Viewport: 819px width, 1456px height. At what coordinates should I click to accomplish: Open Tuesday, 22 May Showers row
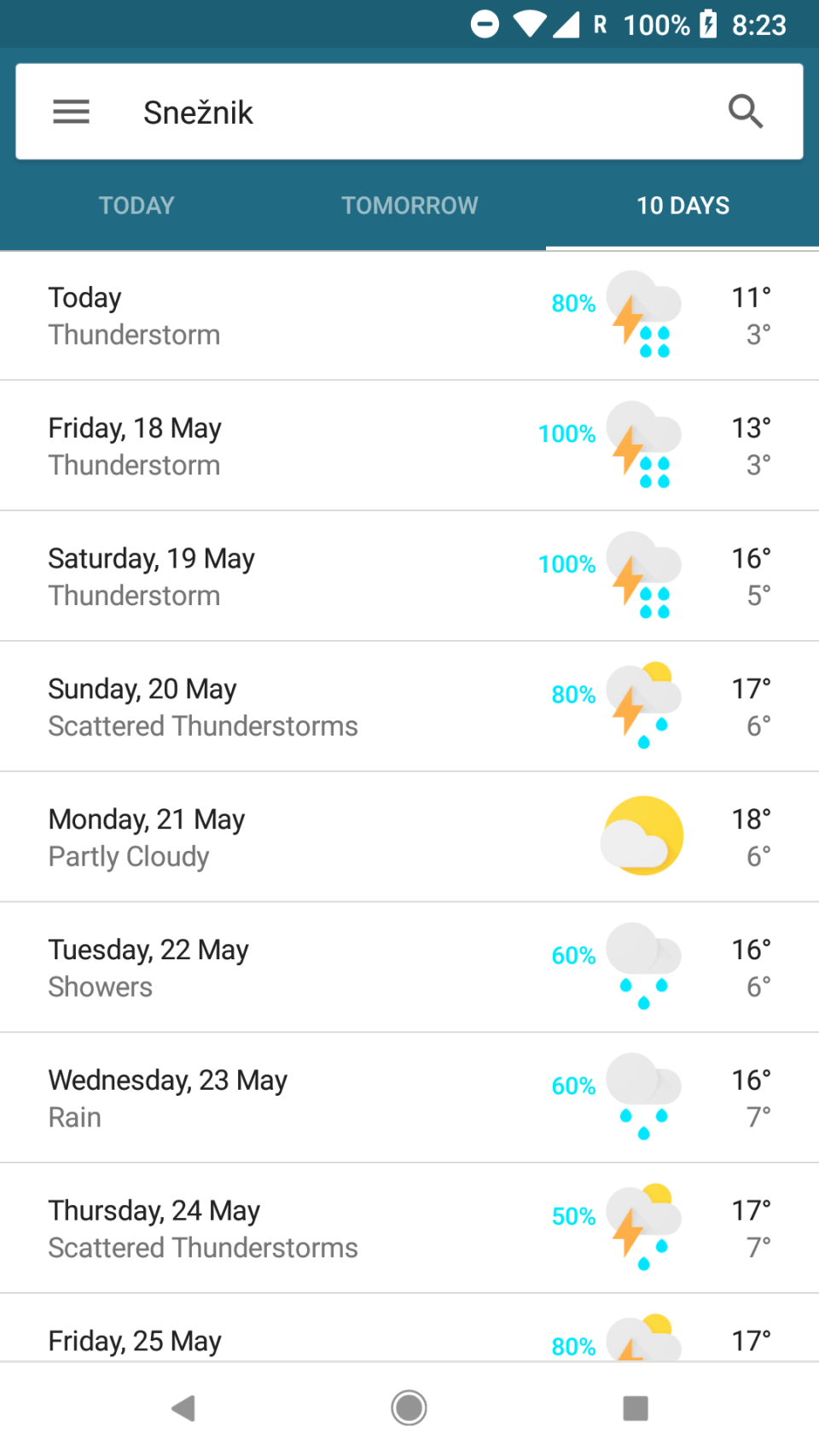click(409, 968)
